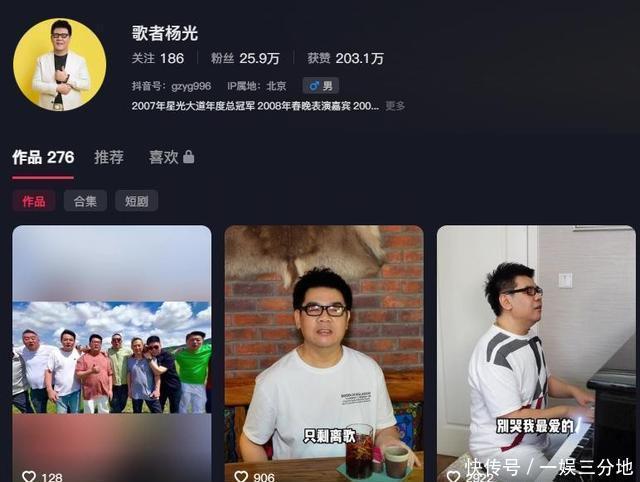This screenshot has width=640, height=482.
Task: Open the 歌者杨光 profile avatar
Action: point(59,64)
